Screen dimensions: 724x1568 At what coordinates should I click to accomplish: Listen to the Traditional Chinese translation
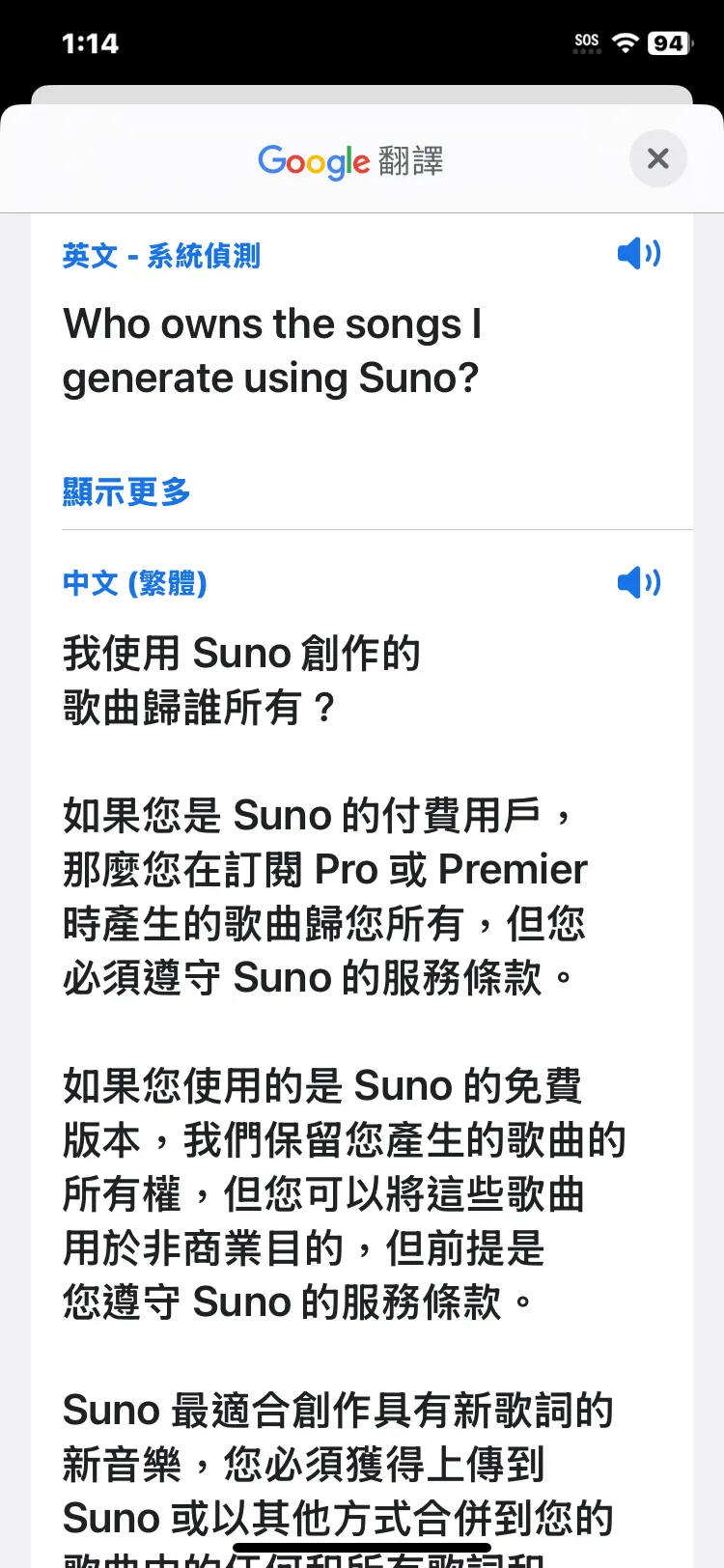(x=638, y=582)
